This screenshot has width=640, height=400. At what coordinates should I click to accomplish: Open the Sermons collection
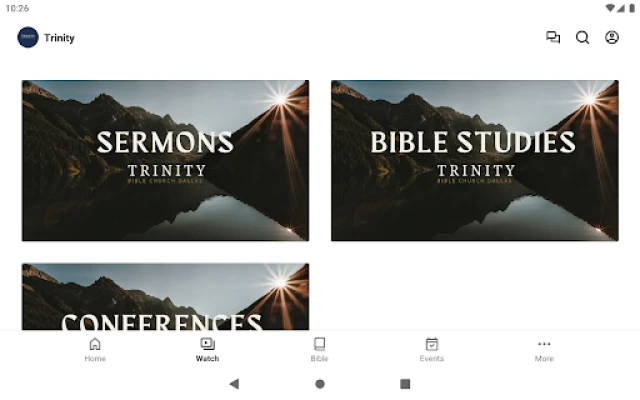pyautogui.click(x=165, y=160)
